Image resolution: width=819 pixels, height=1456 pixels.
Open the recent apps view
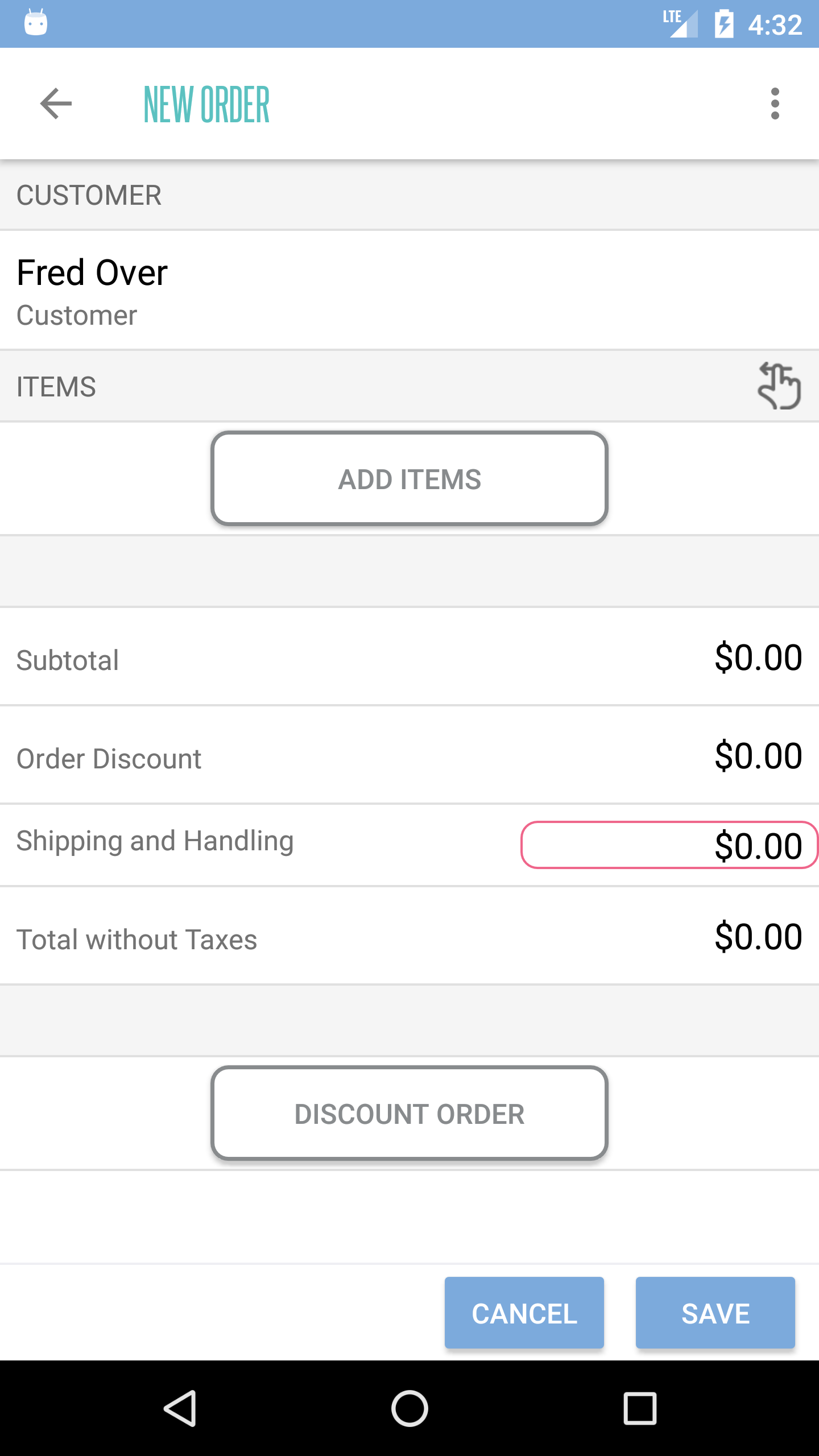640,1408
